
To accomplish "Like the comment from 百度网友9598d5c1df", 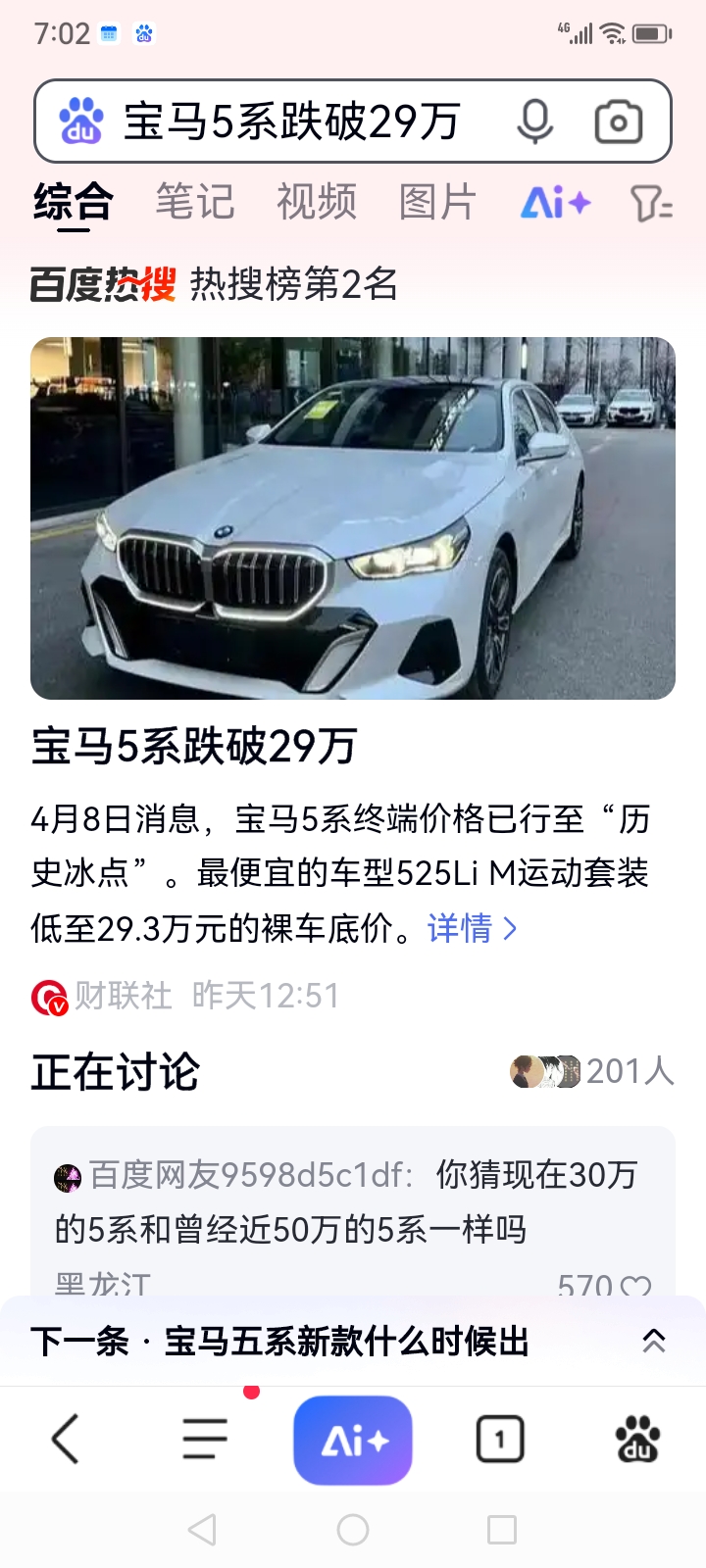I will [635, 1285].
